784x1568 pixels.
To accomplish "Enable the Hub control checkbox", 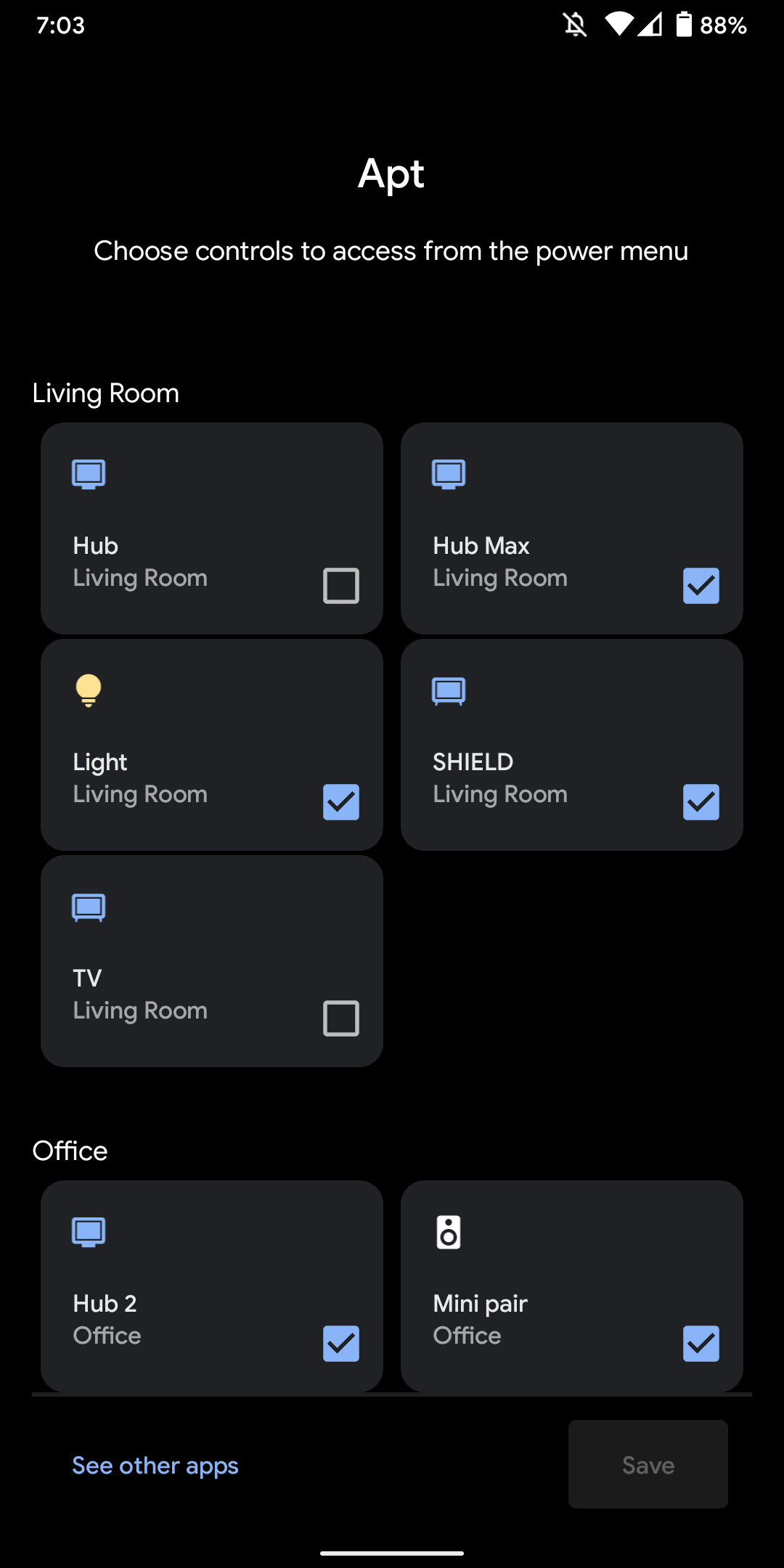I will click(340, 585).
